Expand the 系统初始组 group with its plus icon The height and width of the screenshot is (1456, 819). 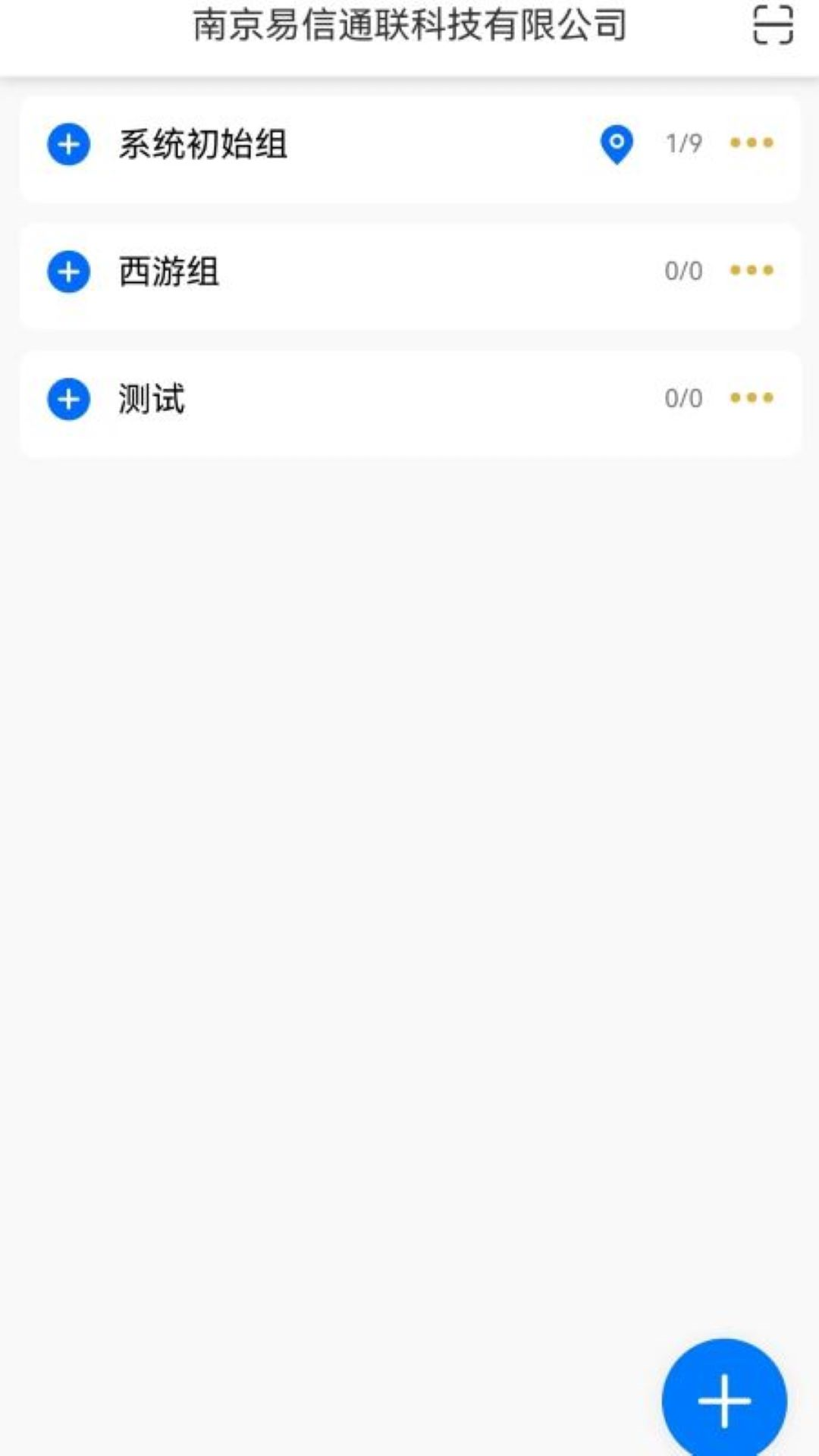coord(69,144)
